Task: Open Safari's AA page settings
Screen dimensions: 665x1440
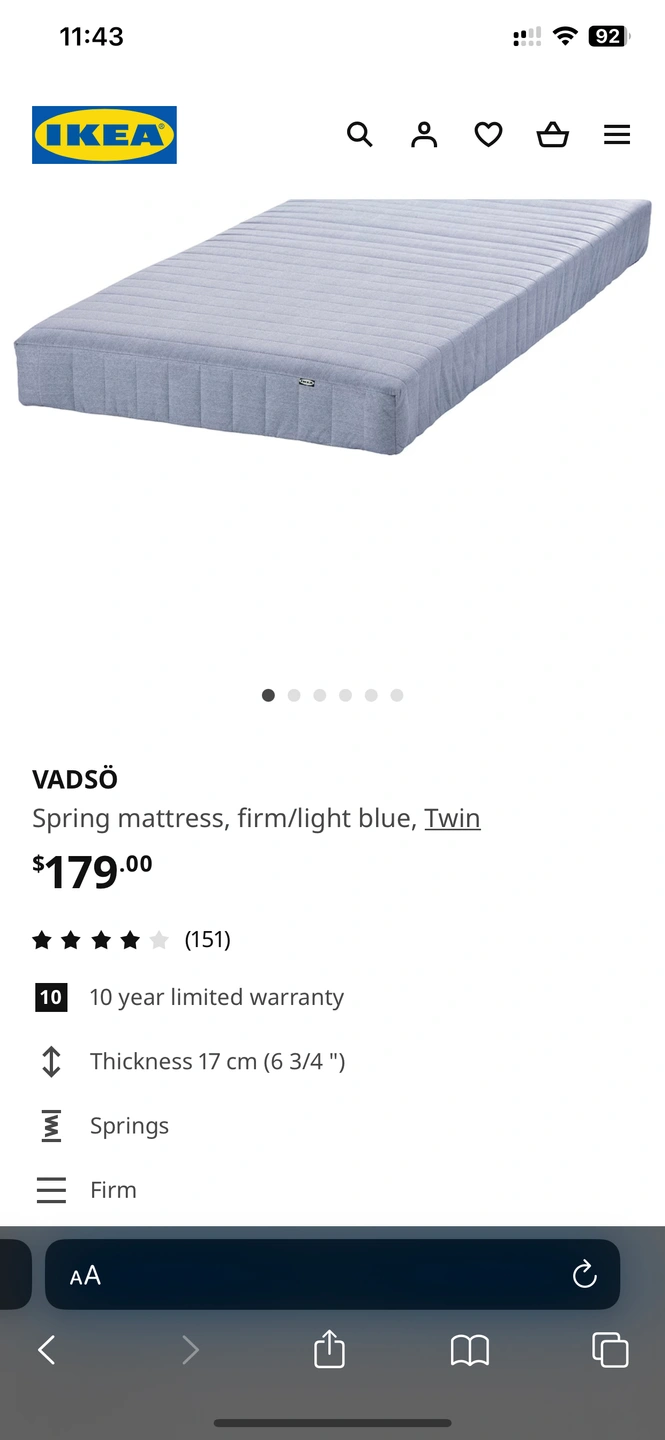Action: [85, 1275]
